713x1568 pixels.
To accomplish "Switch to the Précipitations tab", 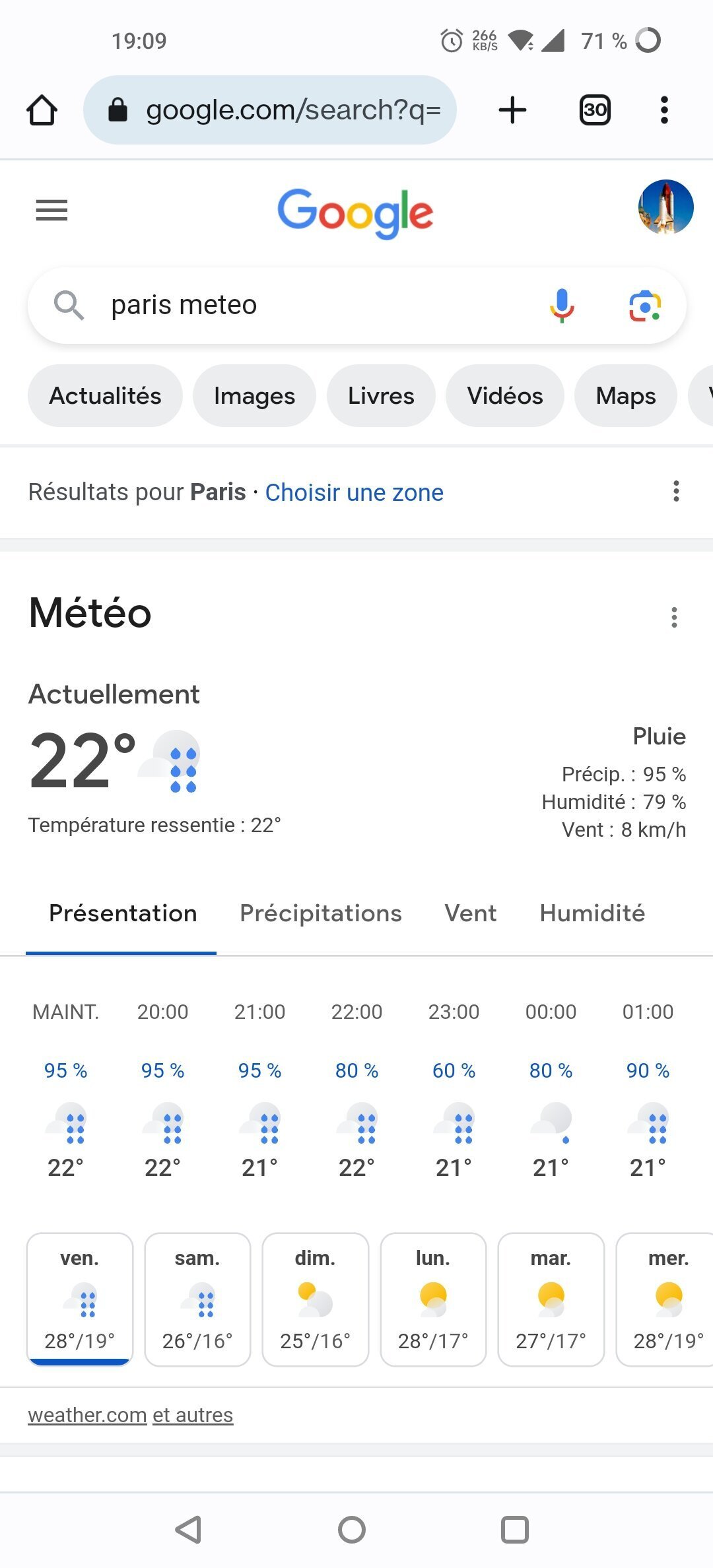I will (320, 913).
